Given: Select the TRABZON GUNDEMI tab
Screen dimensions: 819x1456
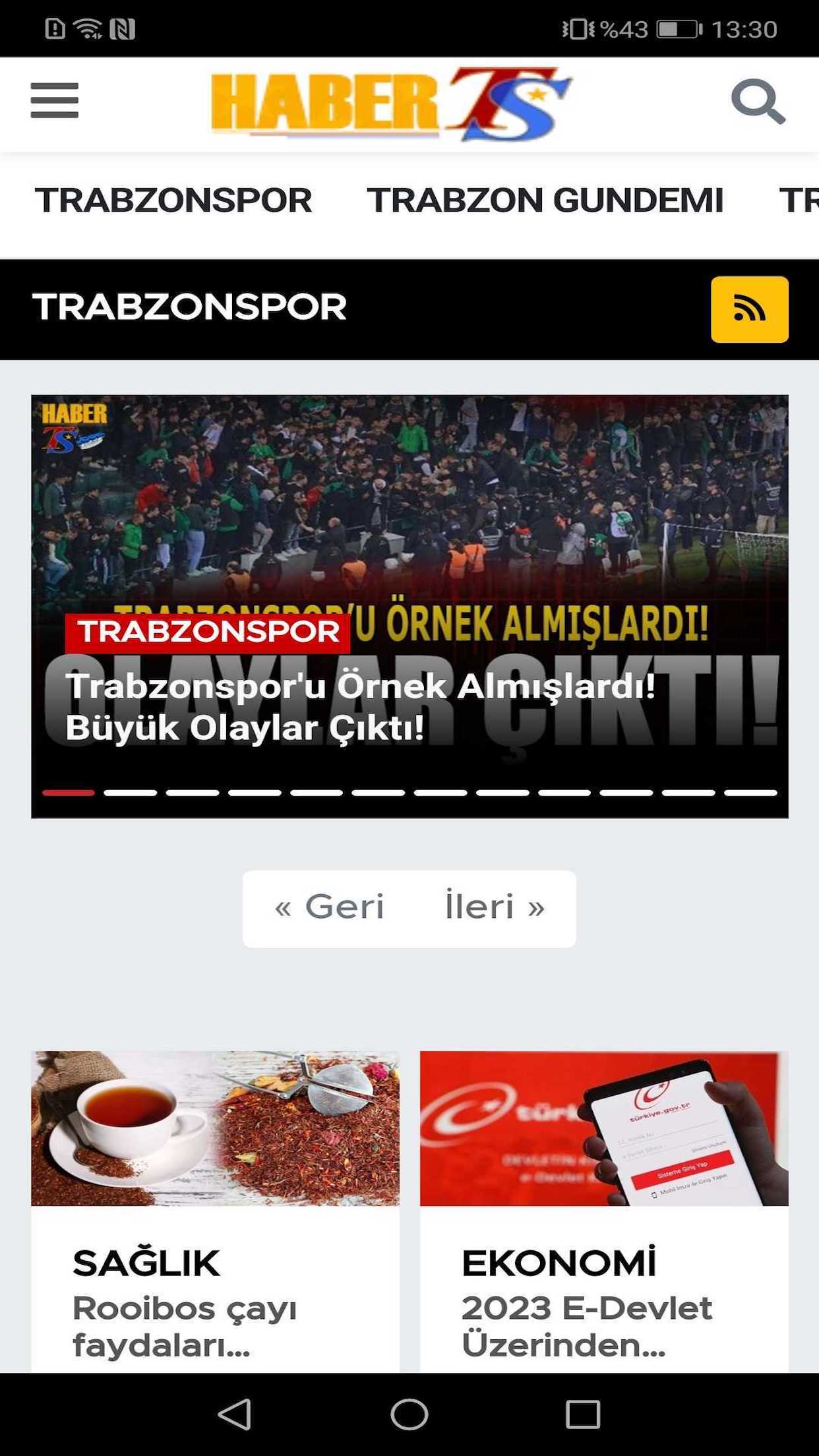Looking at the screenshot, I should click(545, 200).
